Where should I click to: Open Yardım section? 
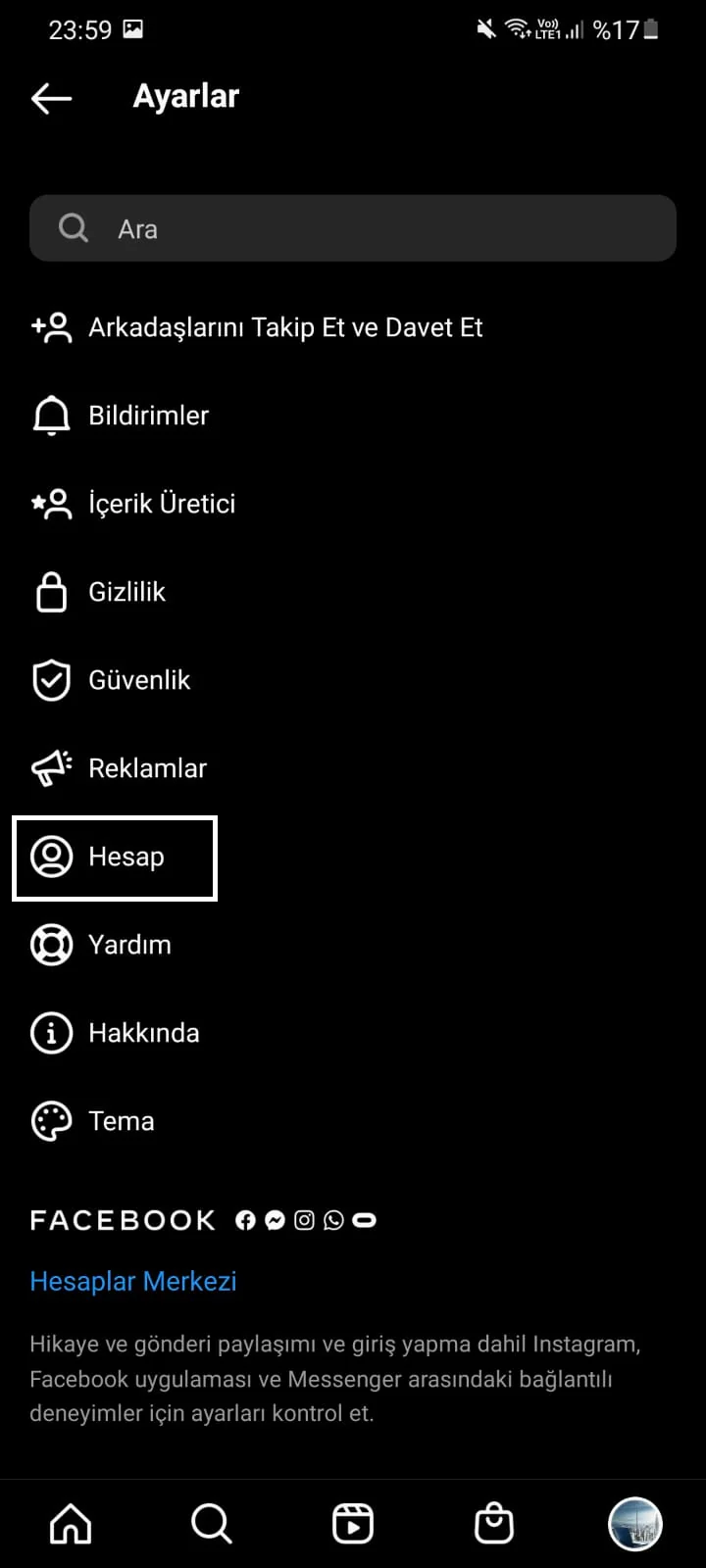[129, 945]
